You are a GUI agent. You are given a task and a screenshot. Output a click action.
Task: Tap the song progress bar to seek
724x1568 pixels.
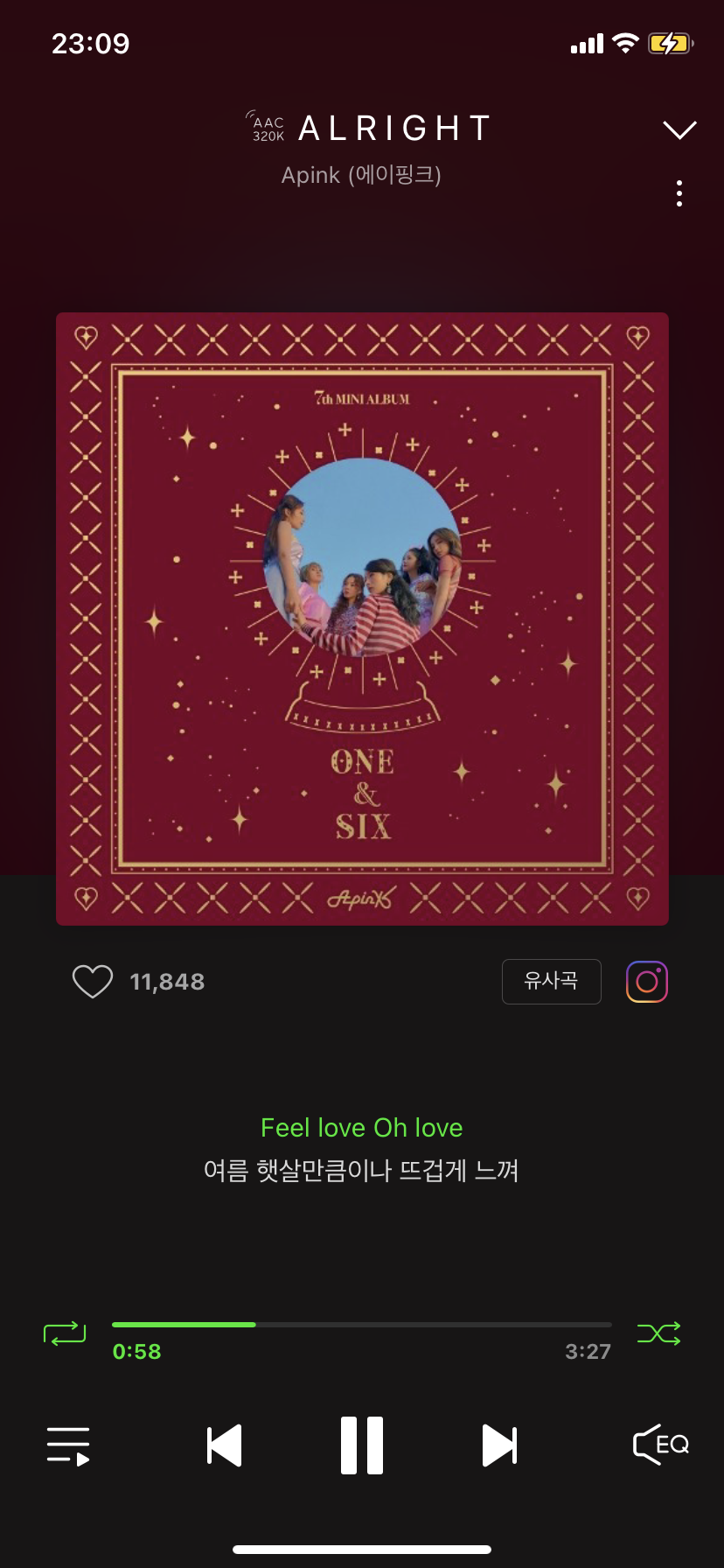point(362,1325)
